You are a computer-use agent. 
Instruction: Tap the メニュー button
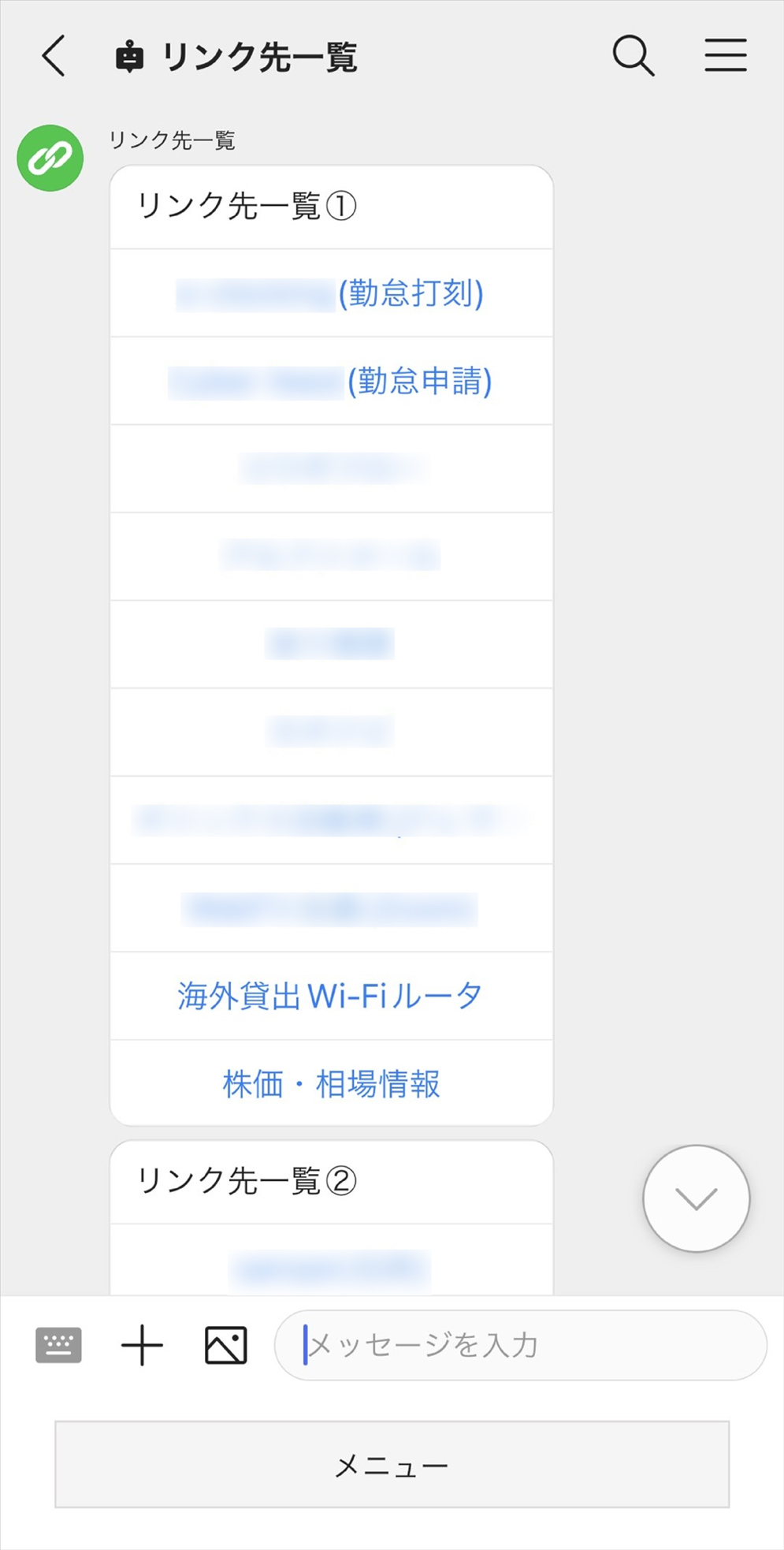pyautogui.click(x=392, y=1465)
